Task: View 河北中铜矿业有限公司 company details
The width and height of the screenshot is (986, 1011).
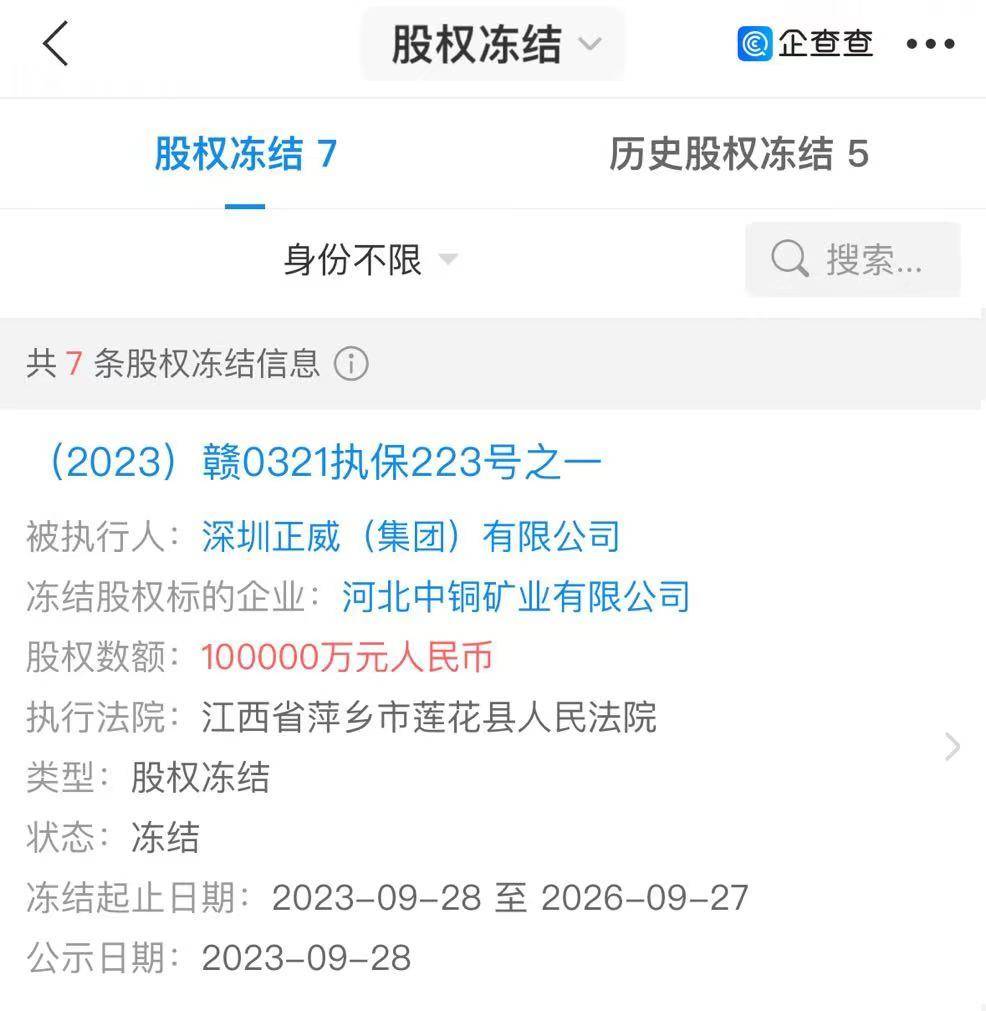Action: [x=515, y=597]
